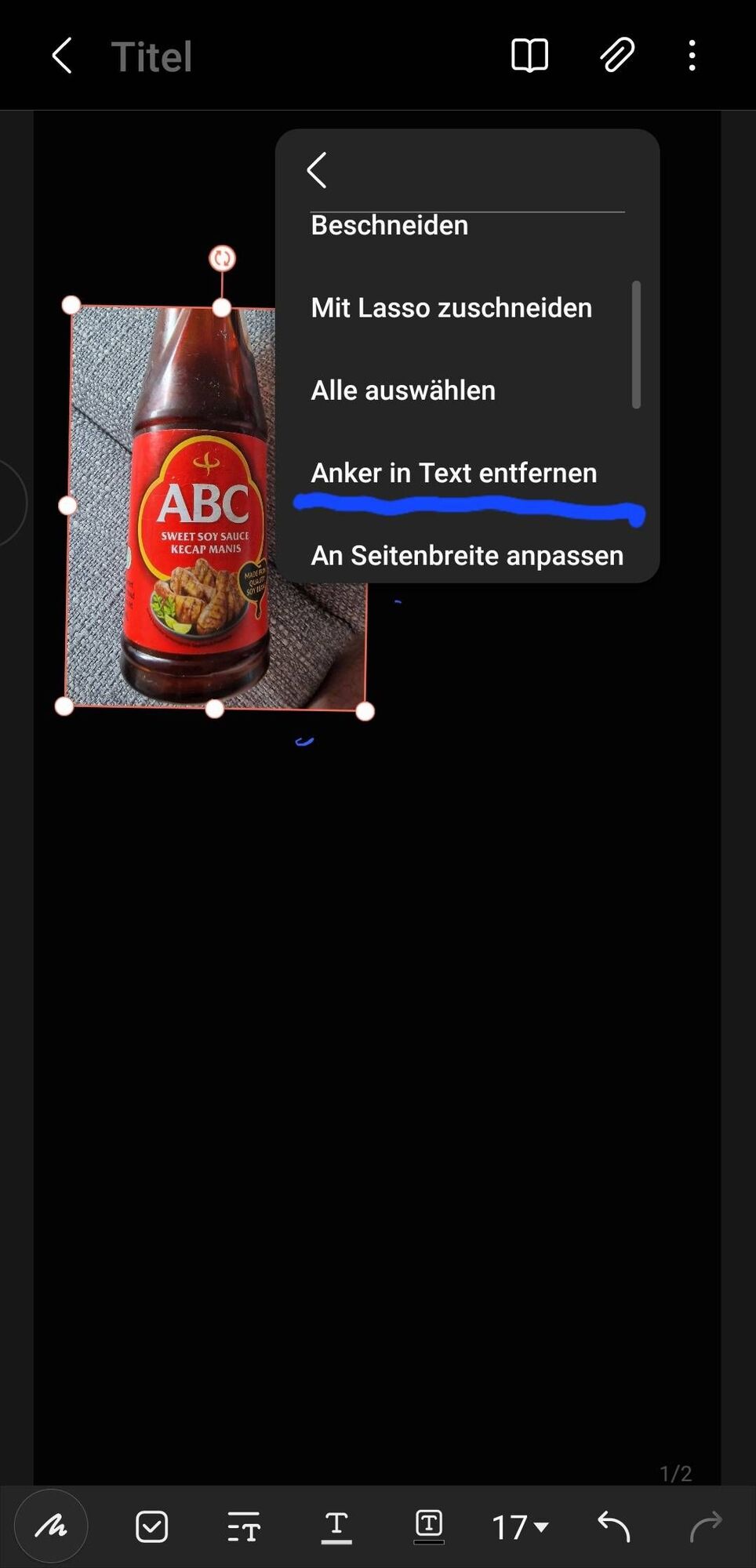Return to the previous popup menu
The height and width of the screenshot is (1568, 756).
point(317,170)
